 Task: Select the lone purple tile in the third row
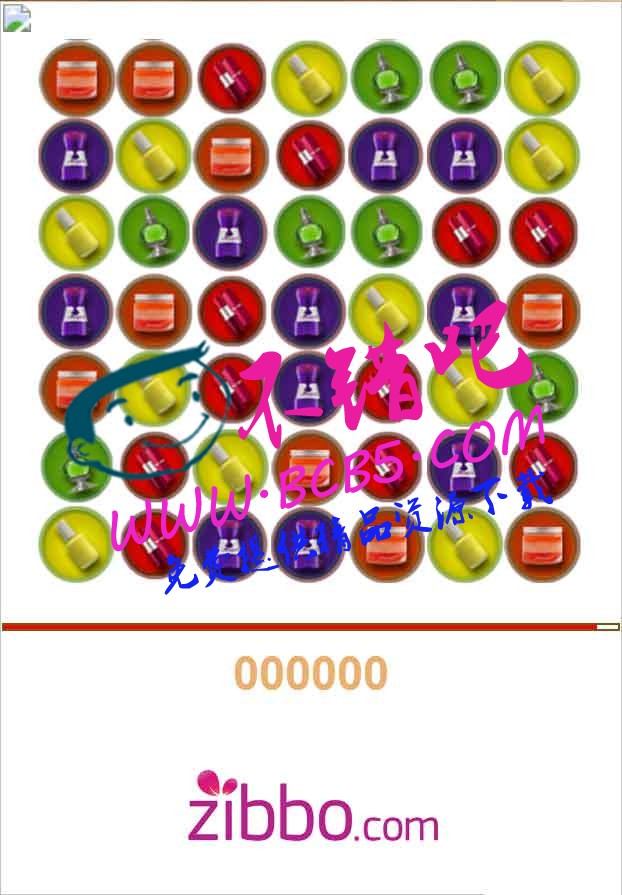click(231, 233)
